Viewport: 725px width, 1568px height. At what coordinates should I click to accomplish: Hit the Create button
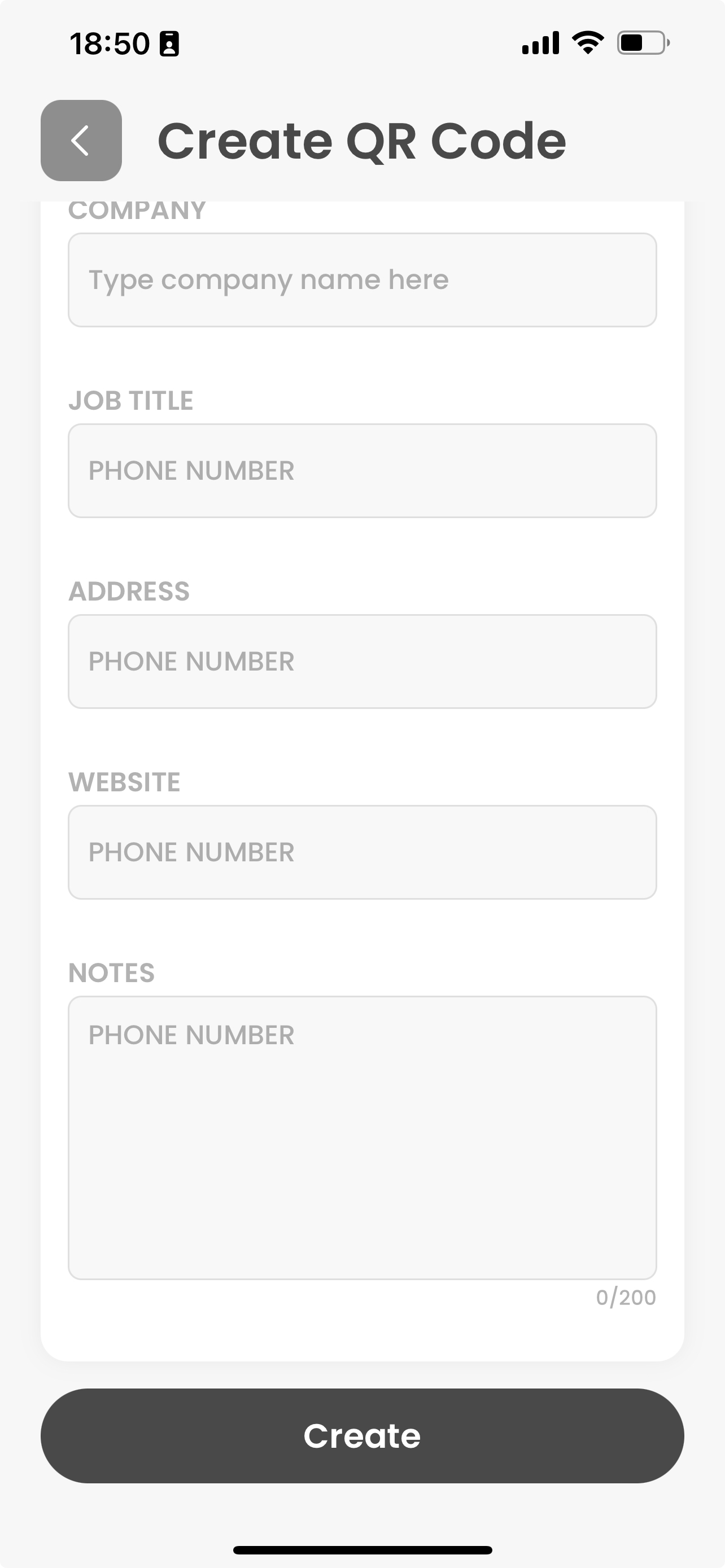pos(362,1435)
